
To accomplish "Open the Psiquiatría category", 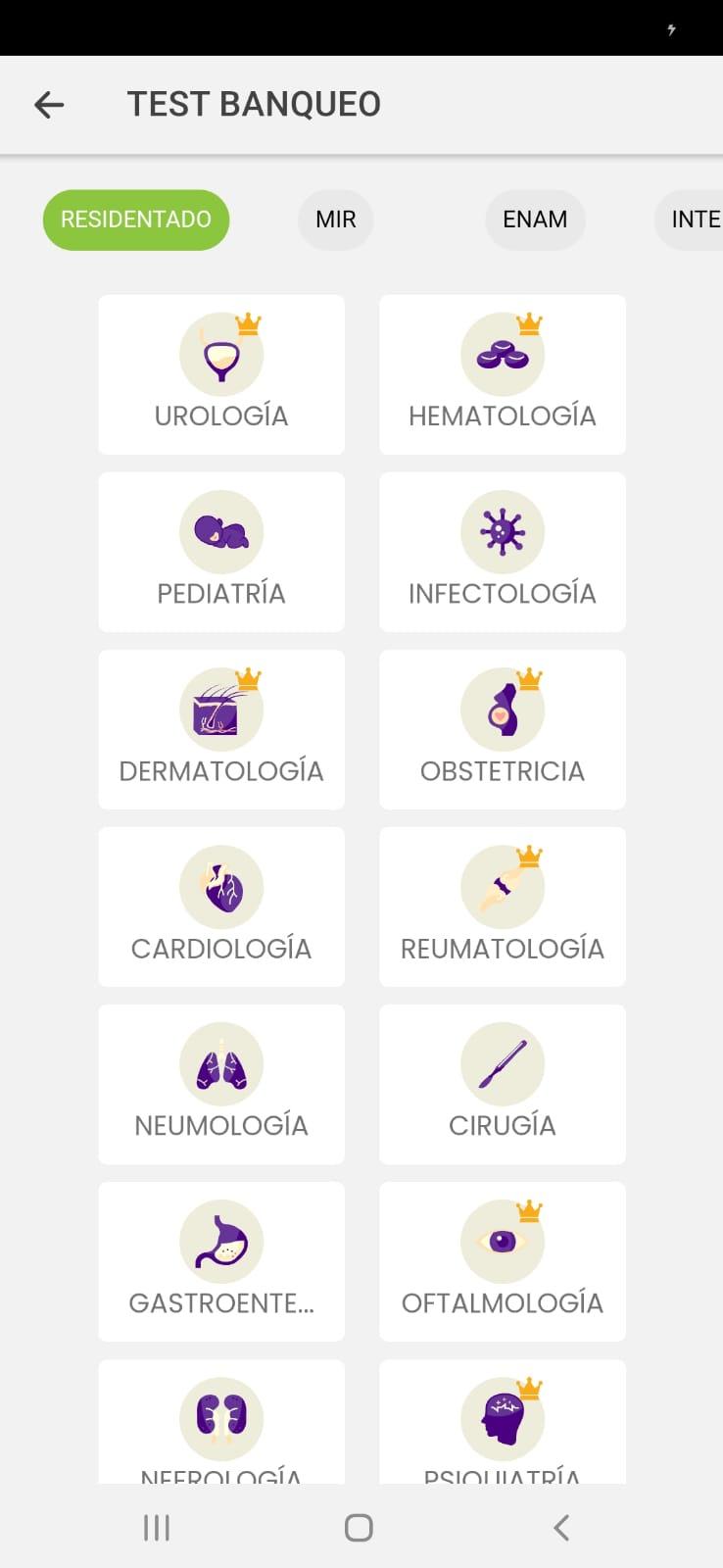I will 503,1421.
